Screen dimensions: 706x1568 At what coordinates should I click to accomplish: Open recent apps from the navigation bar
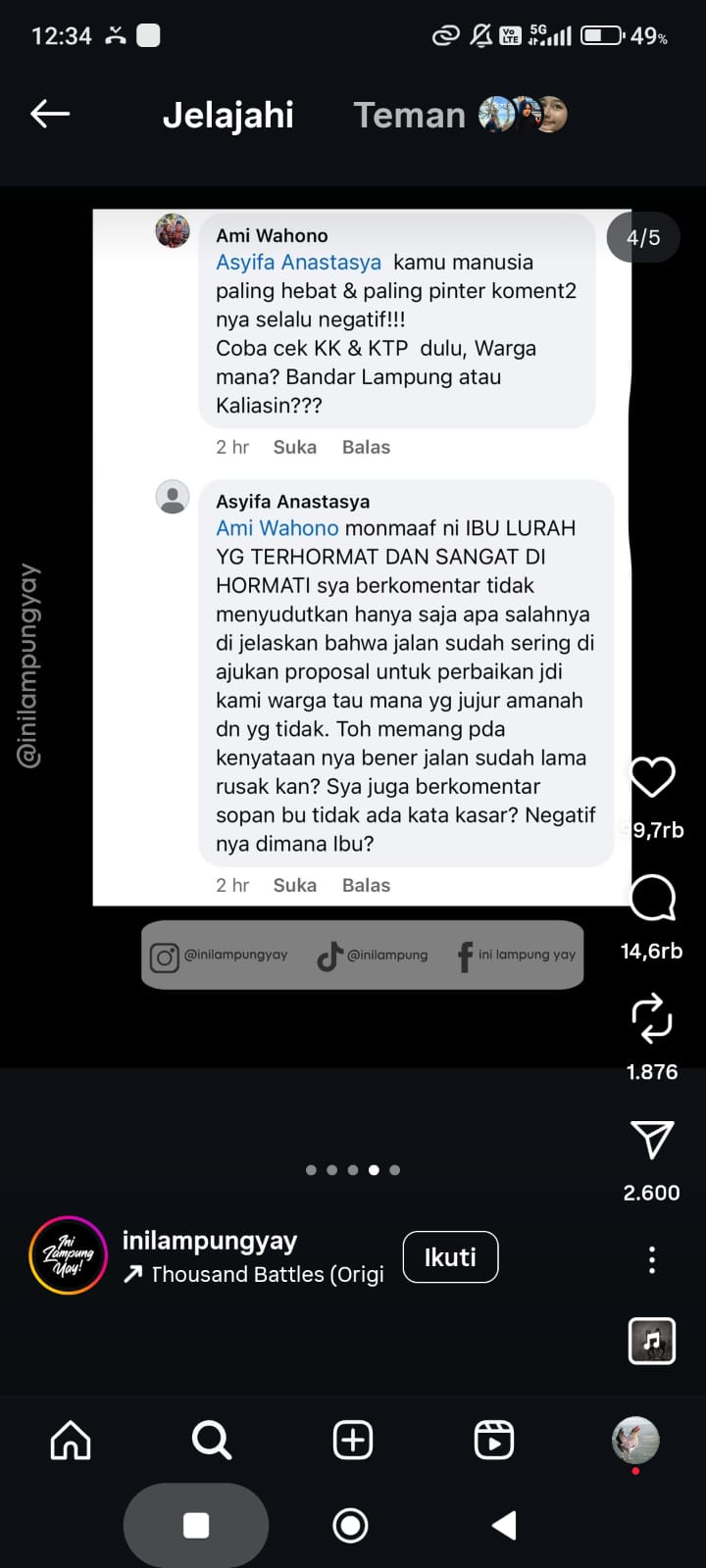click(196, 1525)
